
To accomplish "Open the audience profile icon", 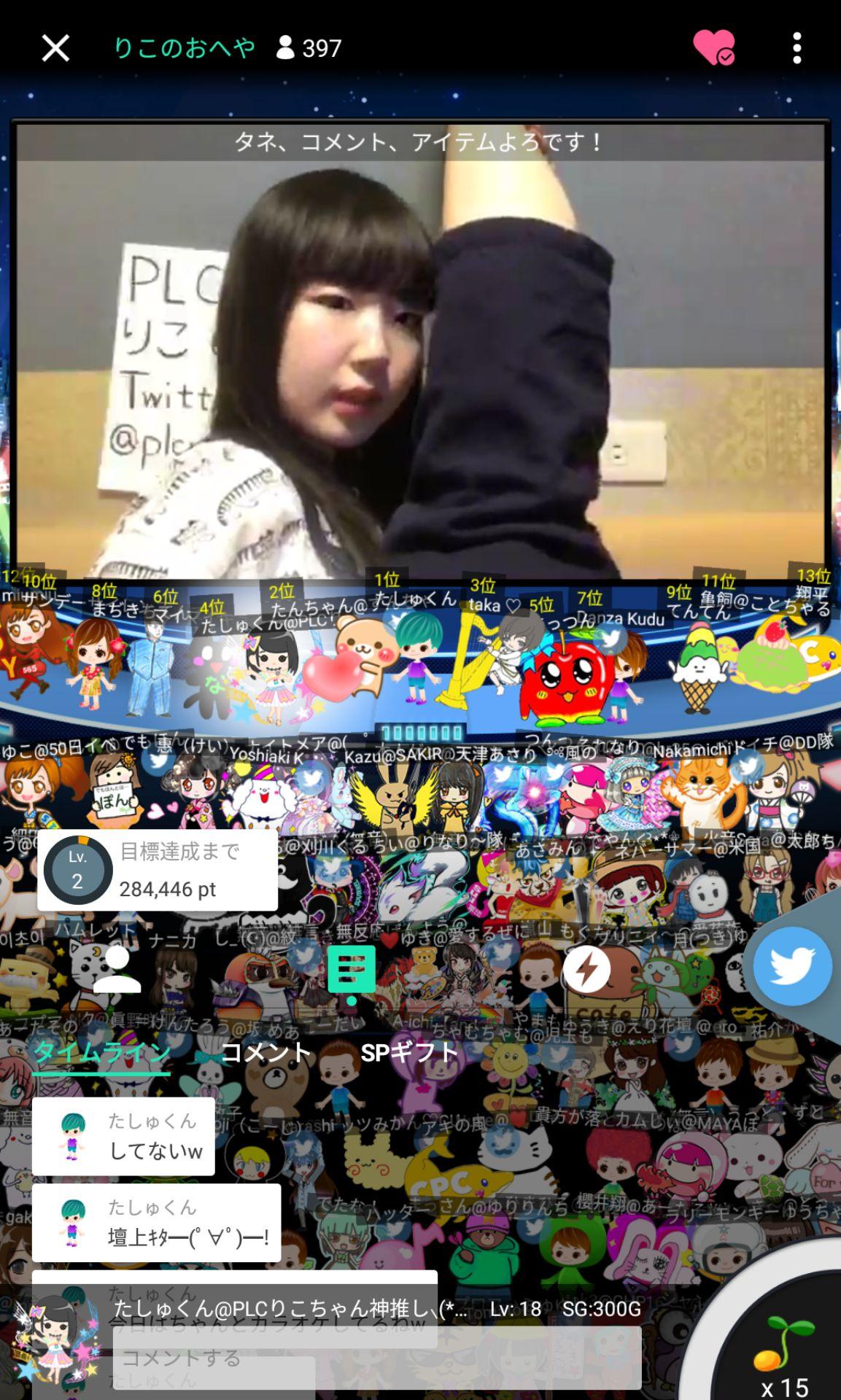I will tap(117, 970).
